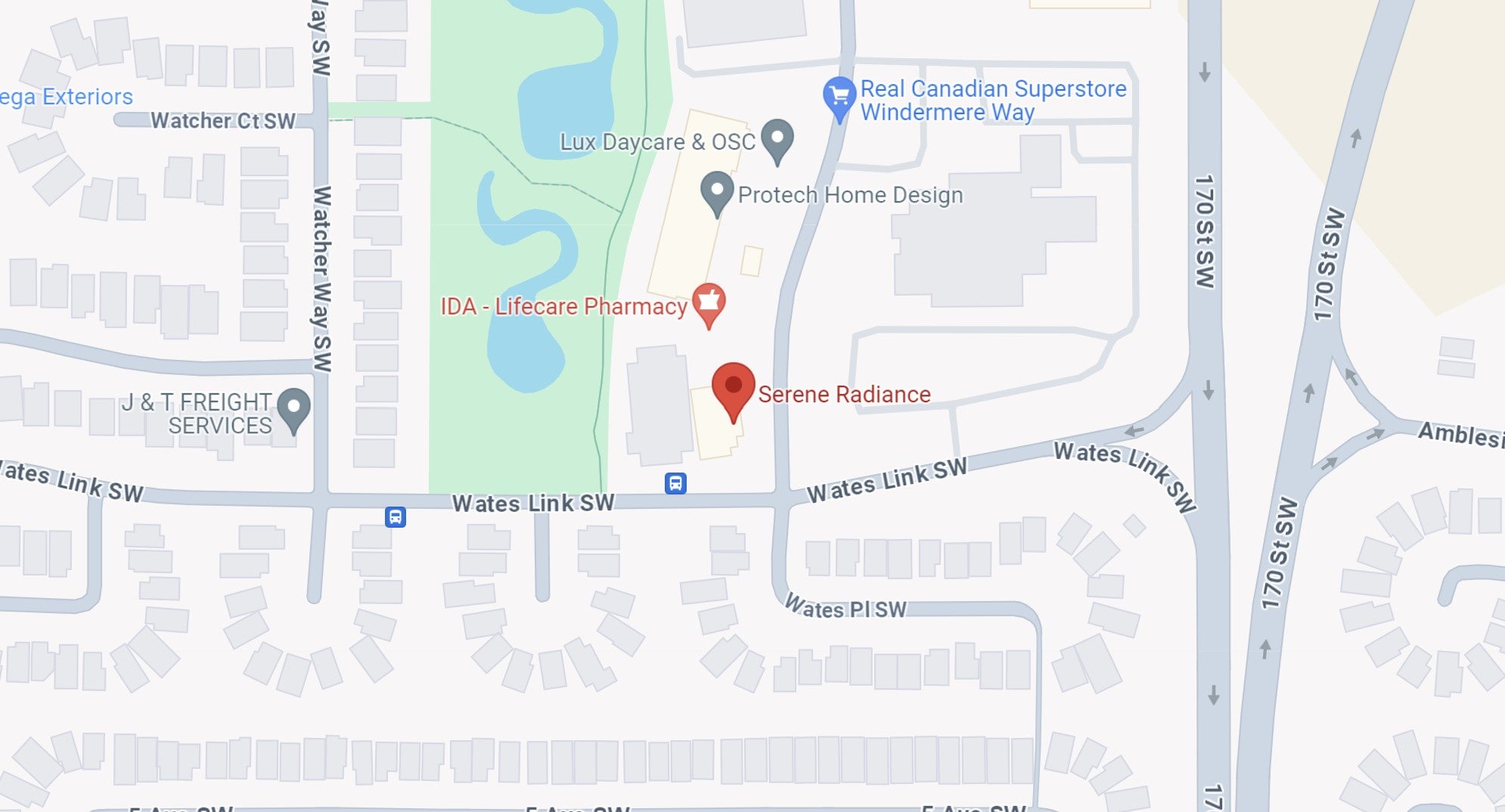Open the Serene Radiance red pin
Screen dimensions: 1505x812
[733, 387]
